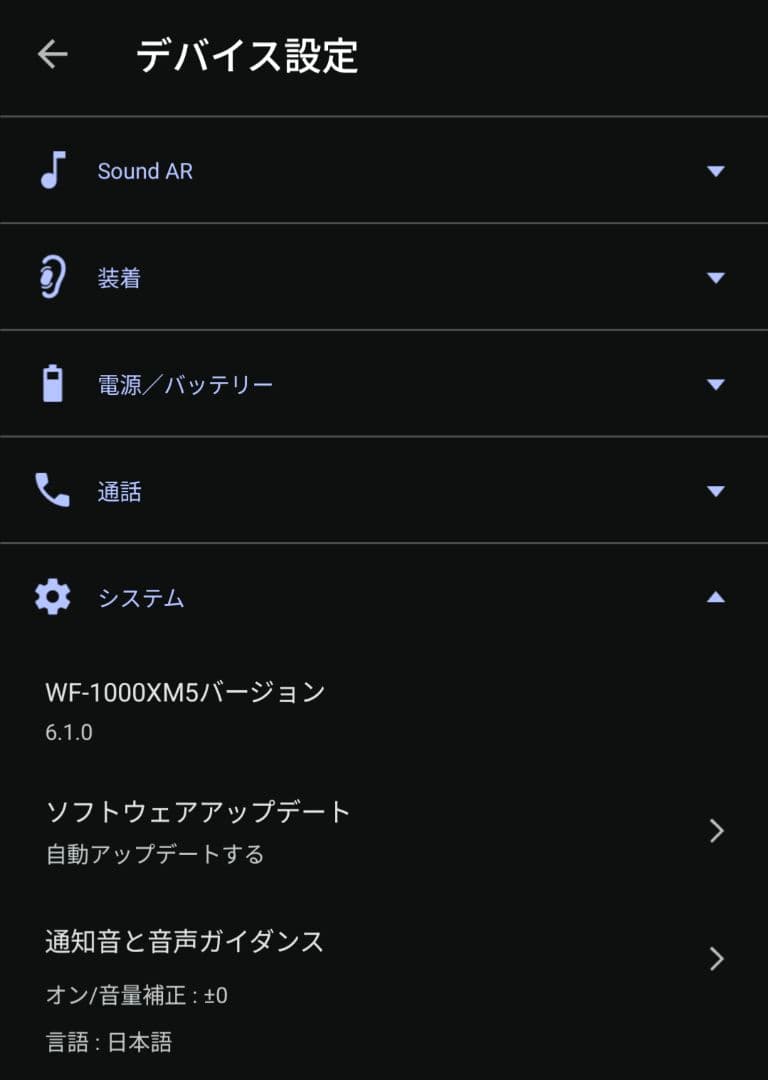Screen dimensions: 768x1080
Task: Click the battery icon for 電源／バッテリー
Action: pos(54,383)
